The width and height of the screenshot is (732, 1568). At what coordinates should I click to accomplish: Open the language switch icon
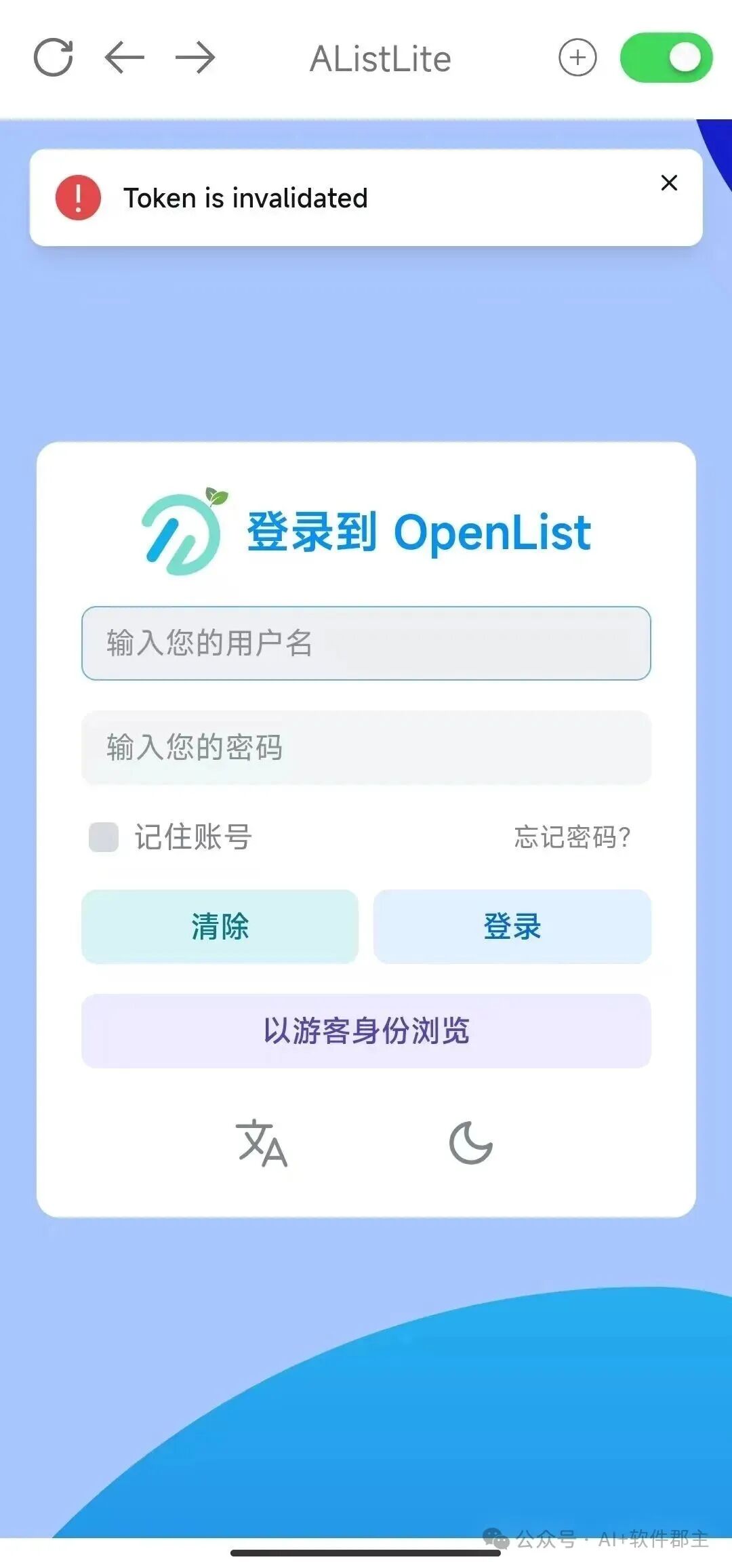click(x=262, y=1143)
